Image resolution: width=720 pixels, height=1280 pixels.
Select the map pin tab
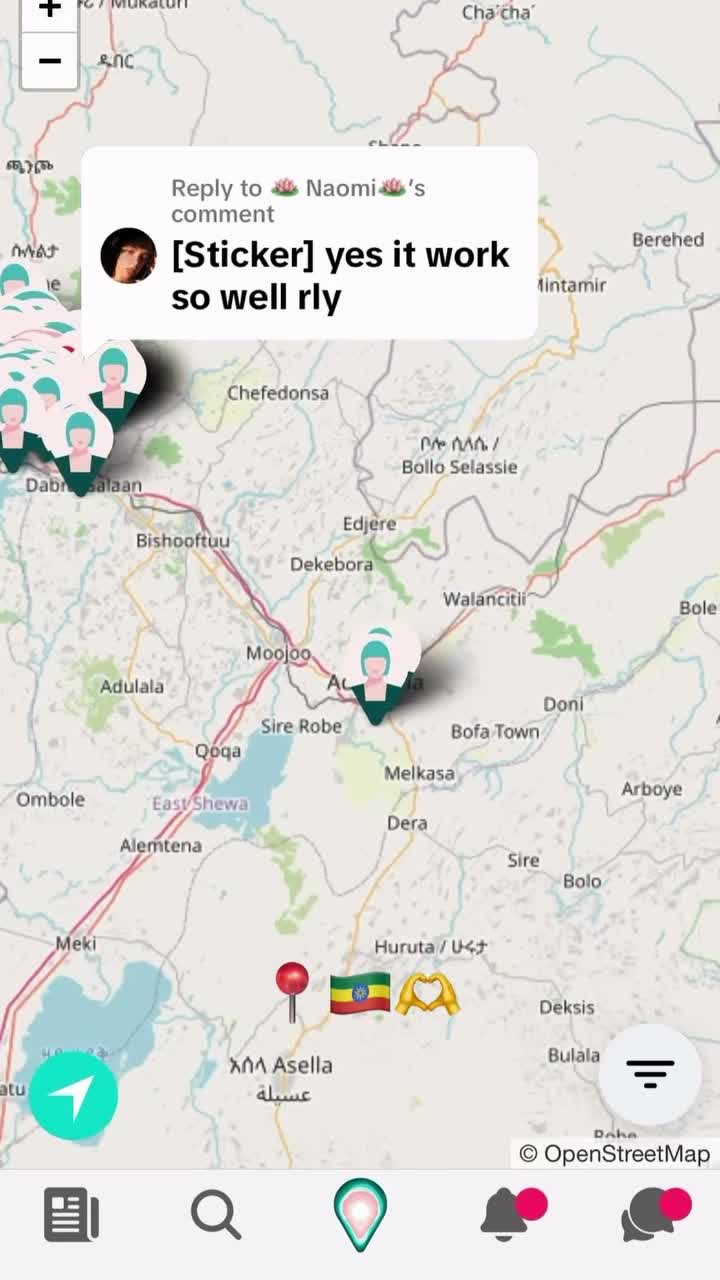[360, 1214]
